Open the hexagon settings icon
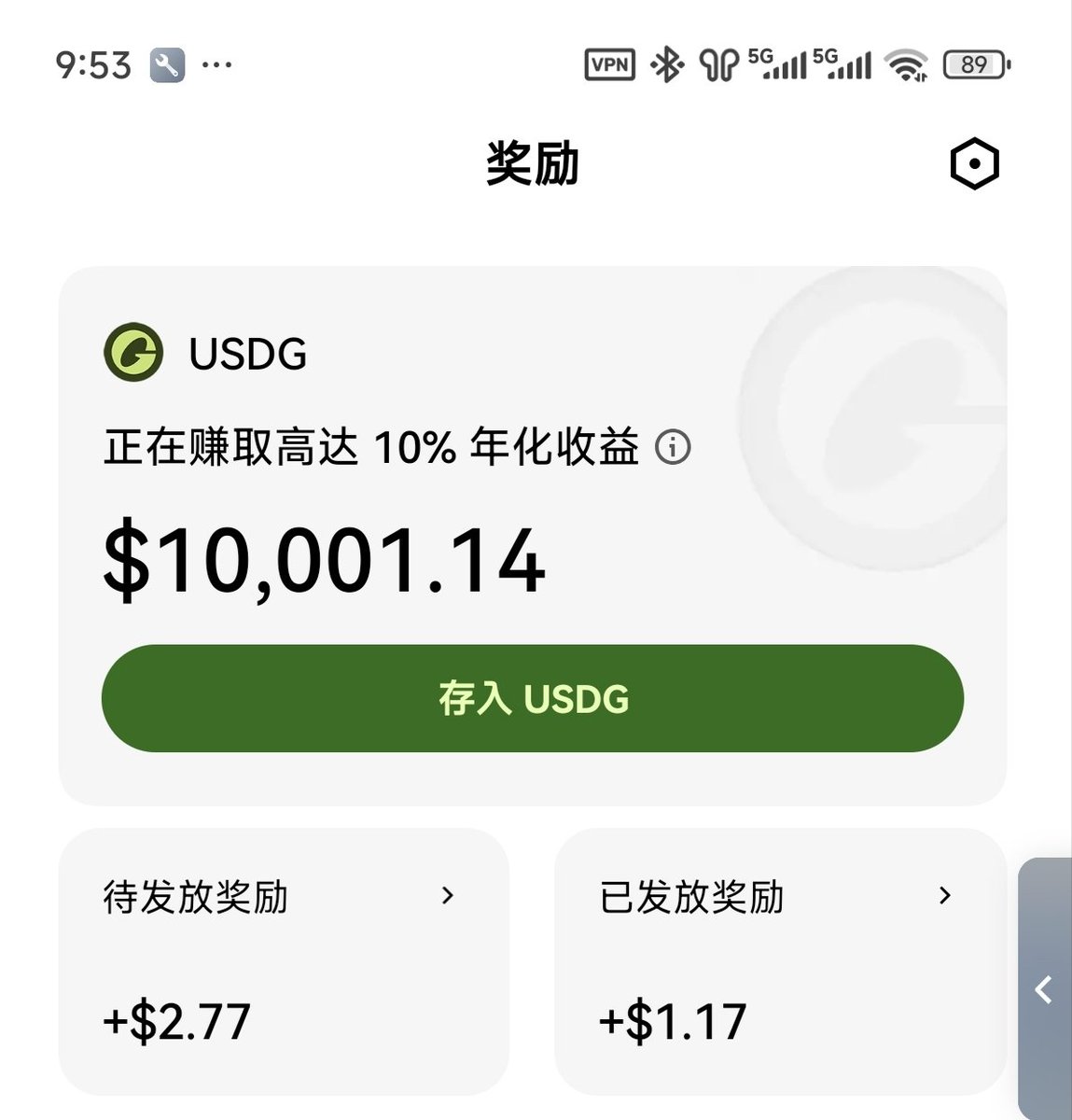The image size is (1072, 1120). coord(974,165)
